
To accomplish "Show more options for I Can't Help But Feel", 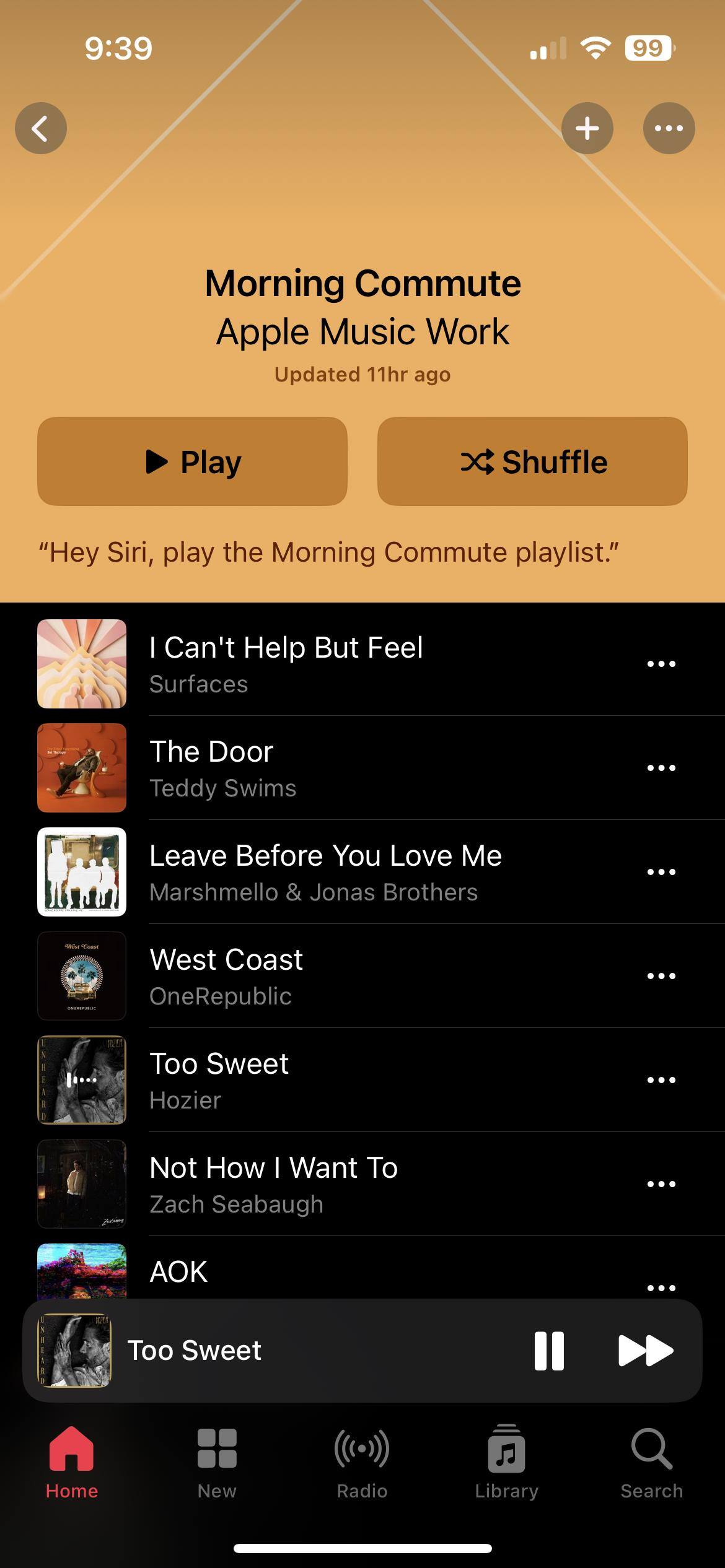I will 661,664.
